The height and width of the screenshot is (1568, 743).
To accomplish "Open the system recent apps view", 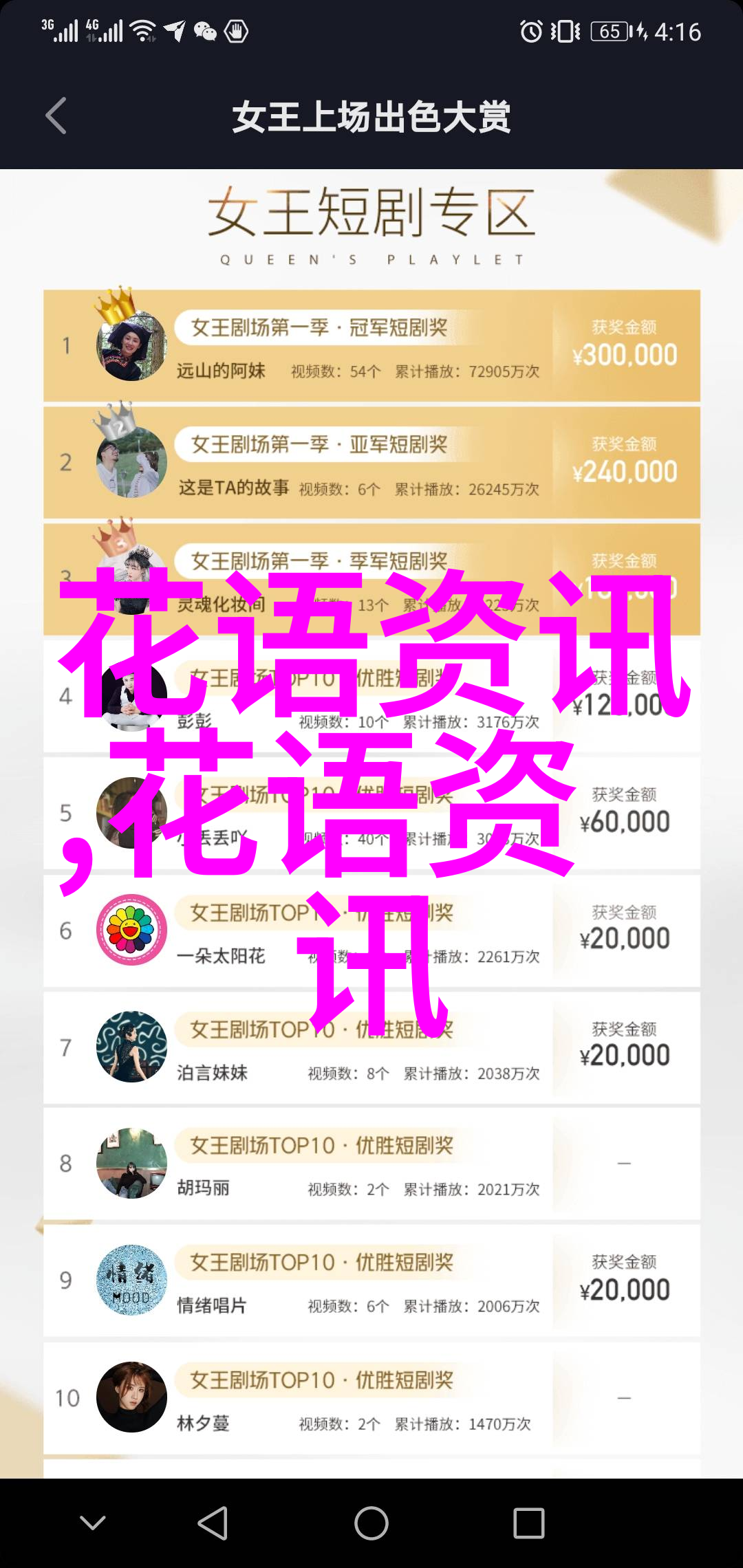I will pos(528,1523).
